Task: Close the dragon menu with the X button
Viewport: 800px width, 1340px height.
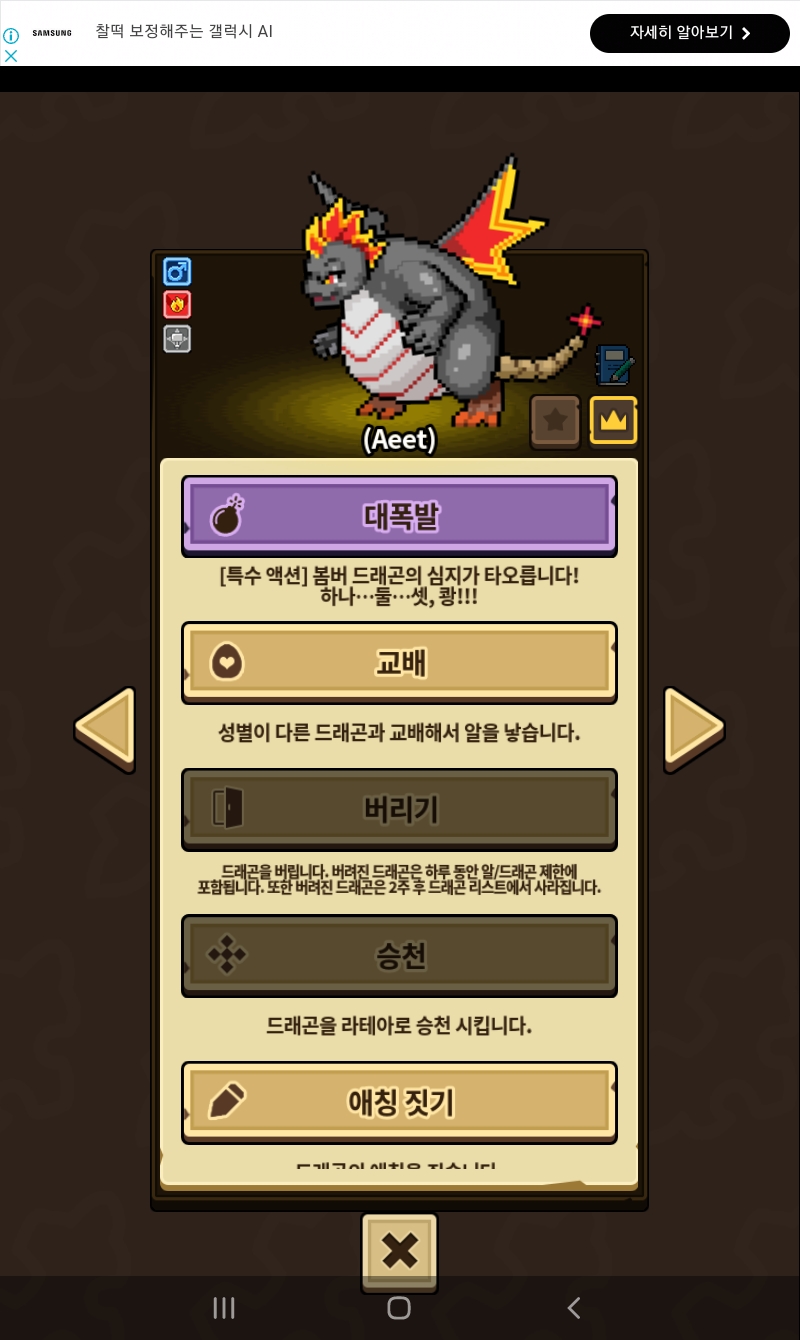Action: 399,1252
